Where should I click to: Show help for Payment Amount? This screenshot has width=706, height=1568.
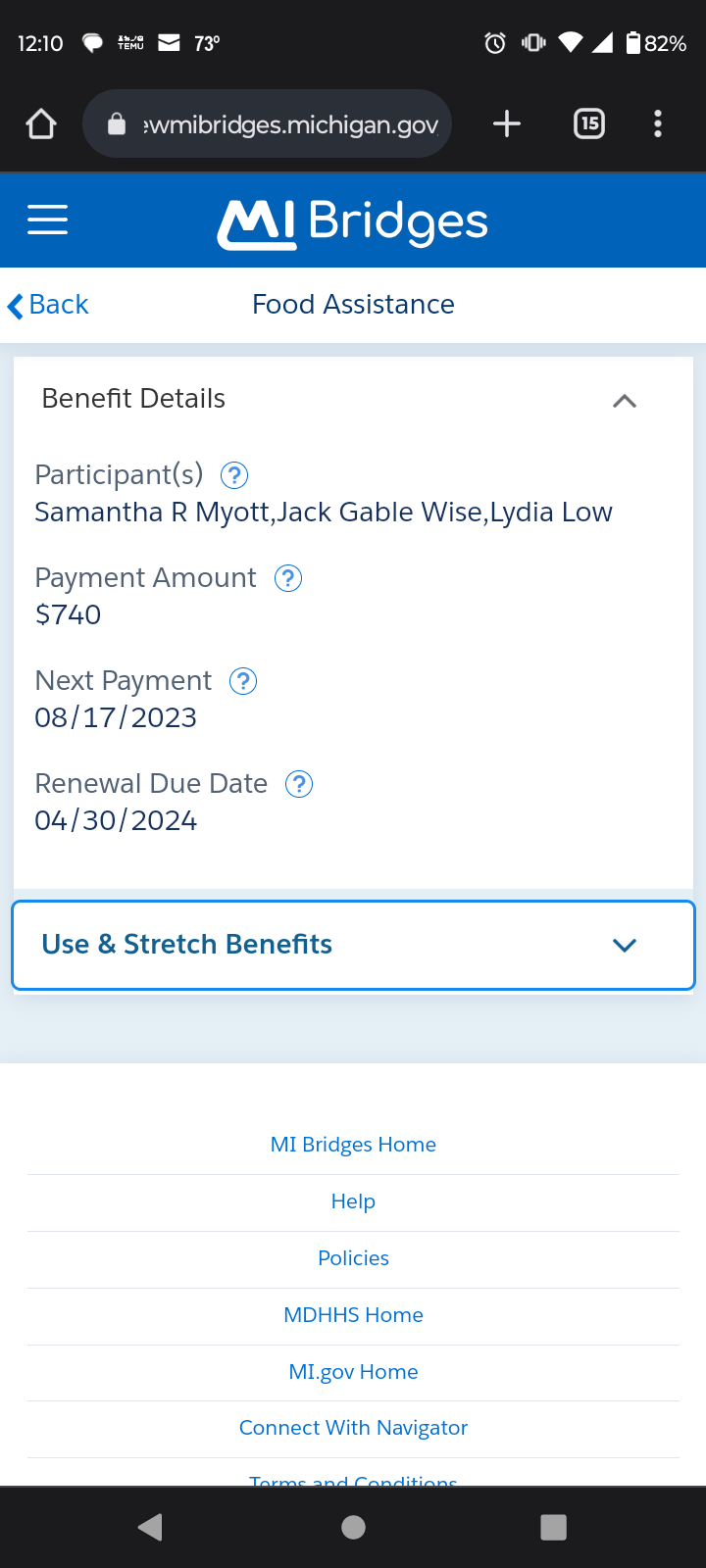coord(287,578)
